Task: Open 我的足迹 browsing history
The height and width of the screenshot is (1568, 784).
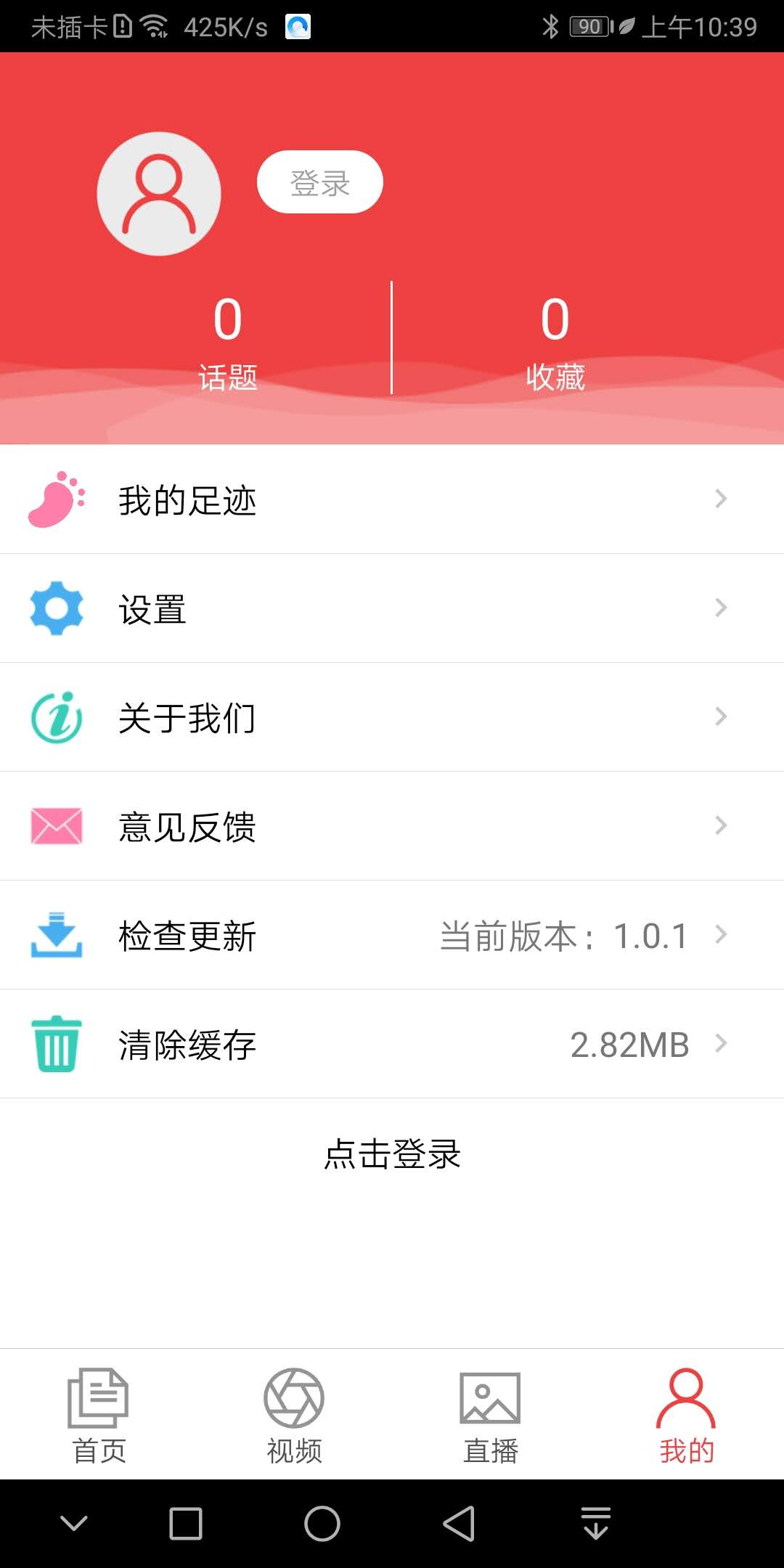Action: (392, 499)
